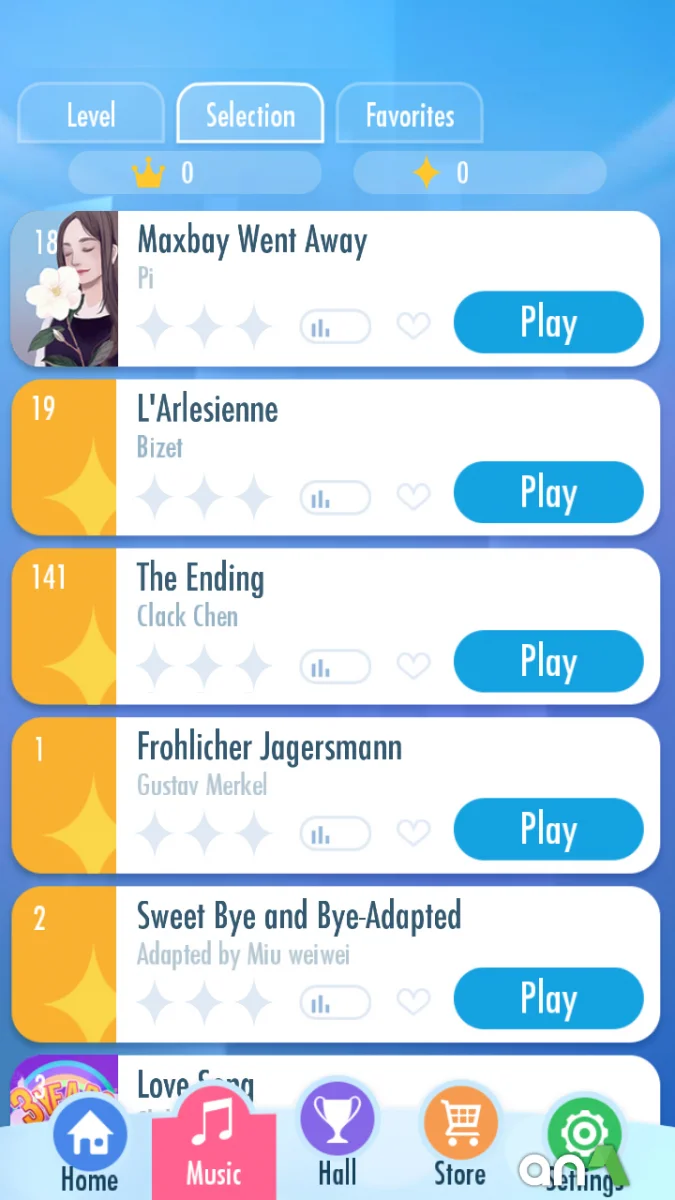Open the Hall tab
The width and height of the screenshot is (675, 1200).
[x=337, y=1140]
